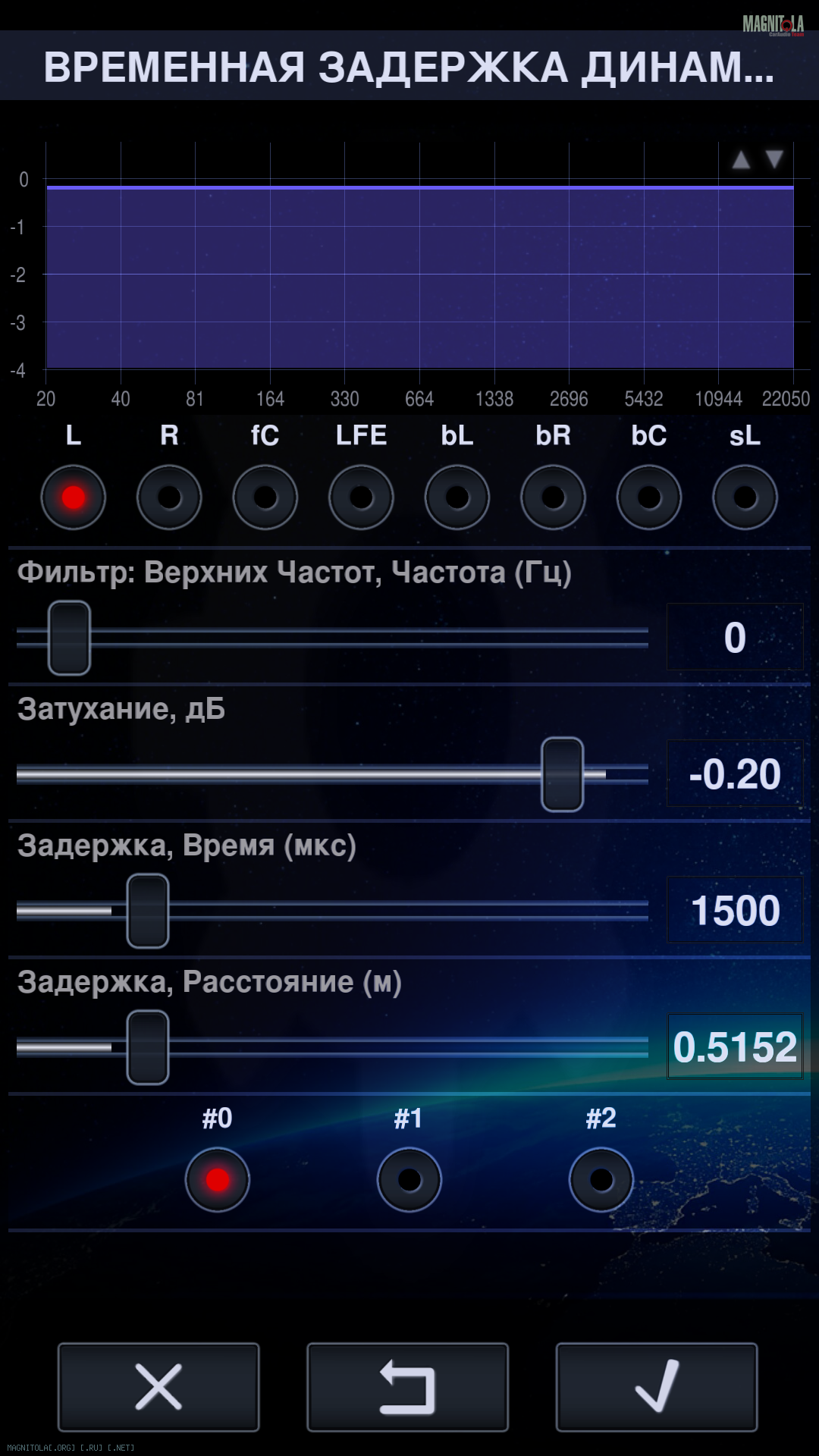The height and width of the screenshot is (1456, 819).
Task: Choose preset #2
Action: tap(601, 1180)
